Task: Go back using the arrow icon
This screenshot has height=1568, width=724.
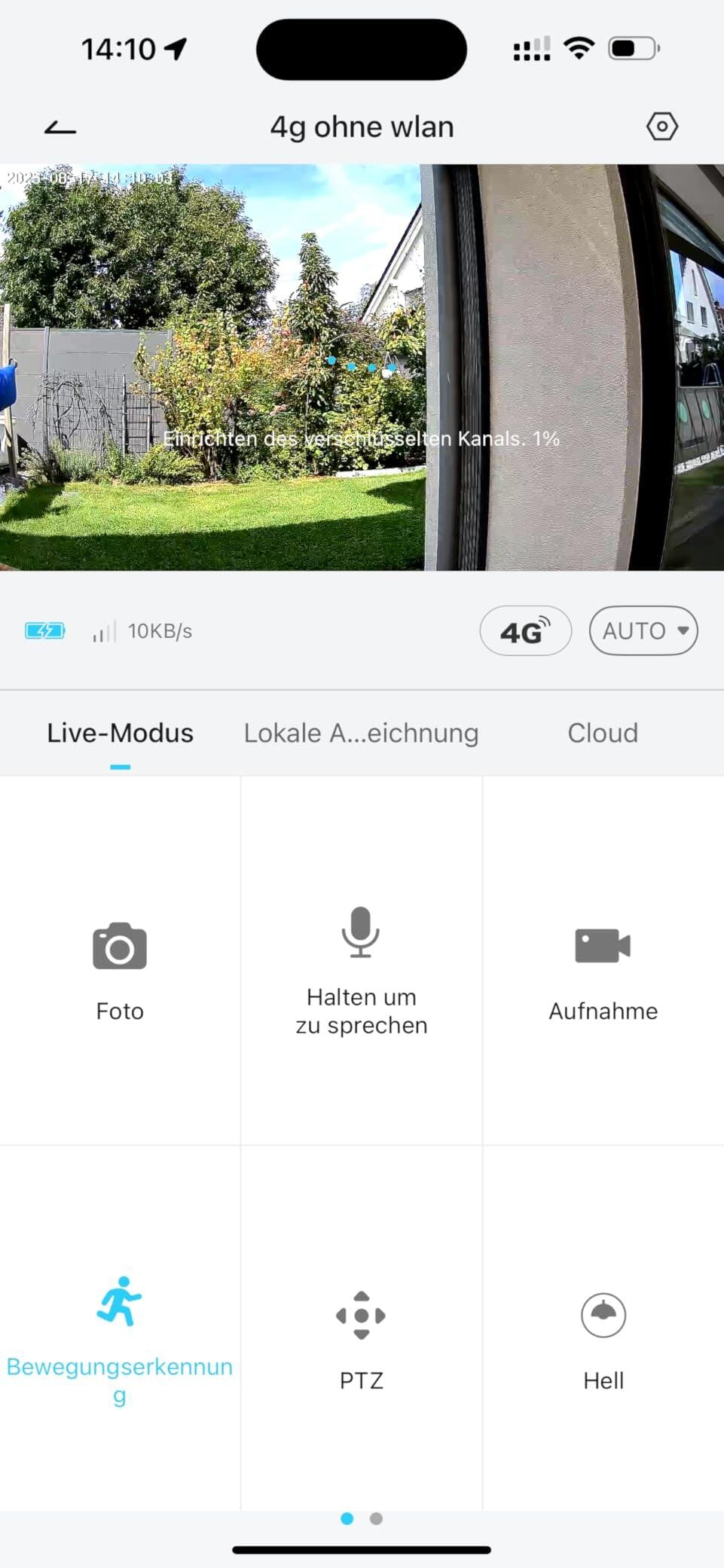Action: click(60, 127)
